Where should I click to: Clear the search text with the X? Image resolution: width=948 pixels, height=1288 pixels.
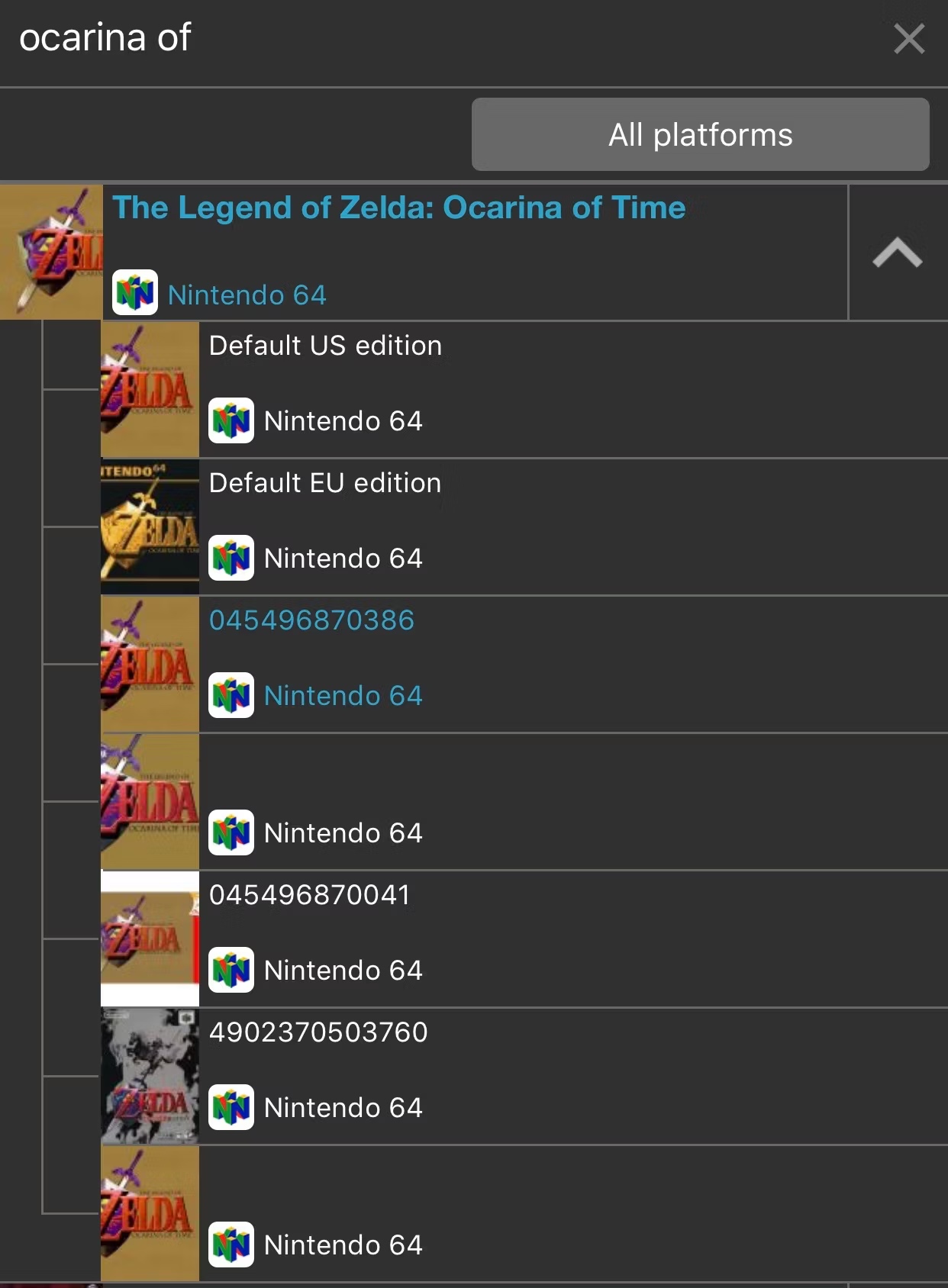[908, 39]
